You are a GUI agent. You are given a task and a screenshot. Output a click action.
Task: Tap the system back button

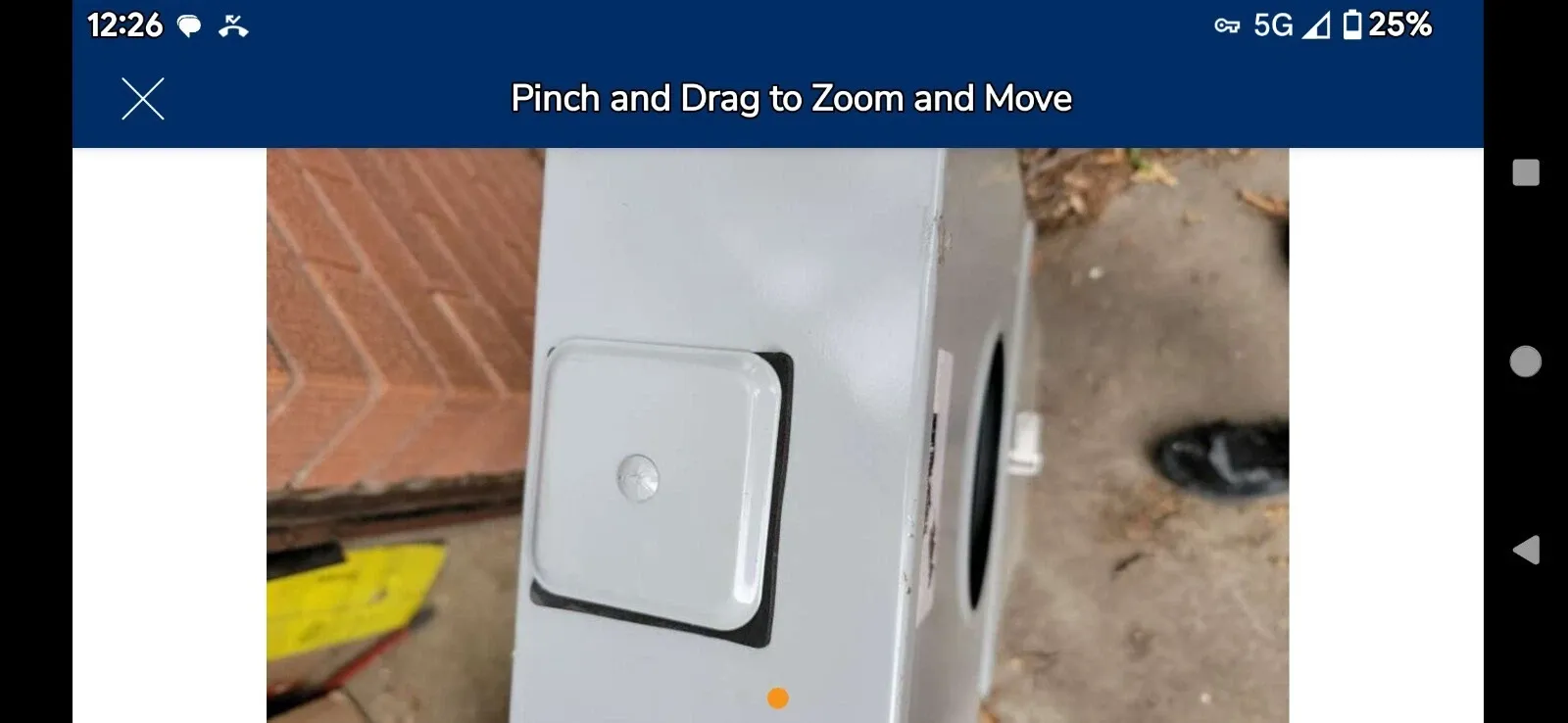[1526, 550]
